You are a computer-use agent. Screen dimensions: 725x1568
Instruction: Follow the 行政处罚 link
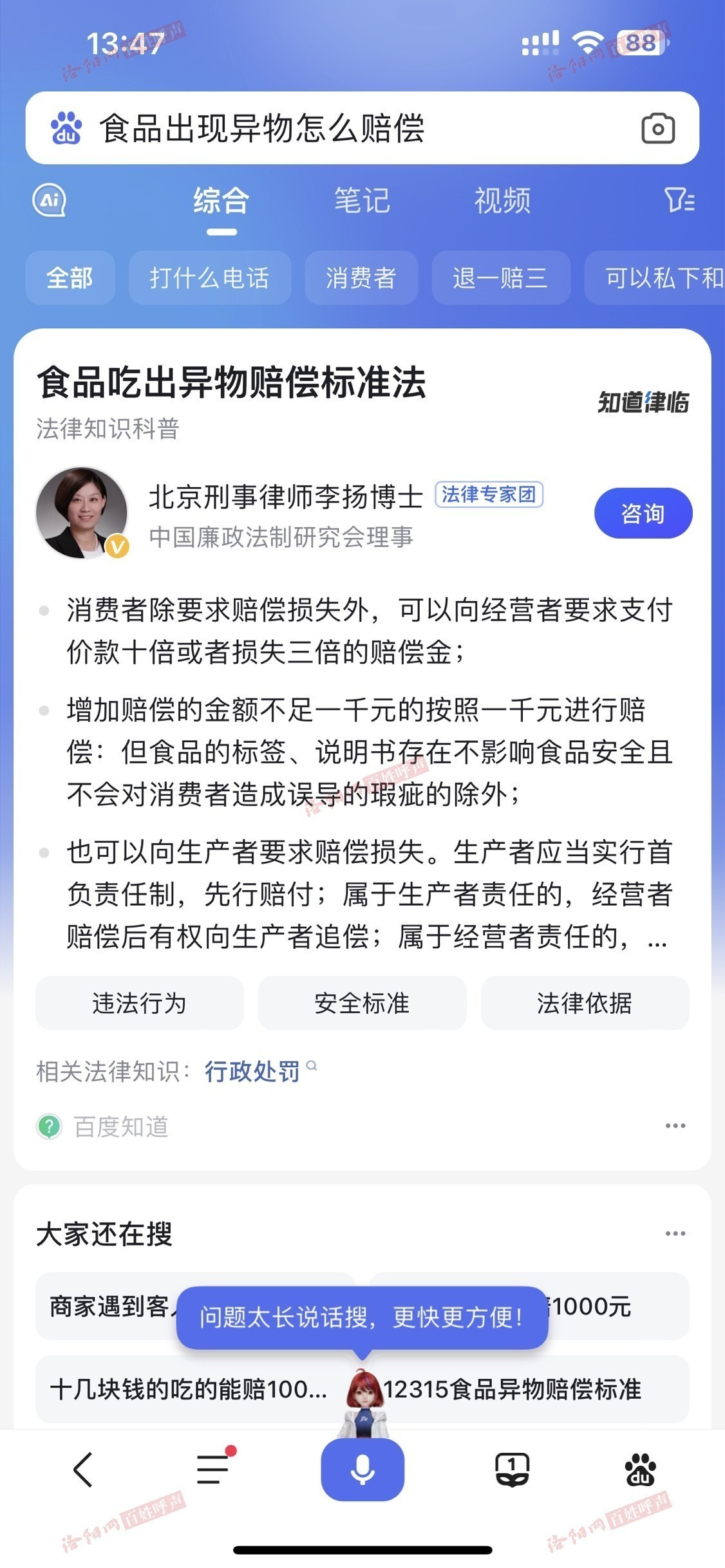(x=252, y=1072)
